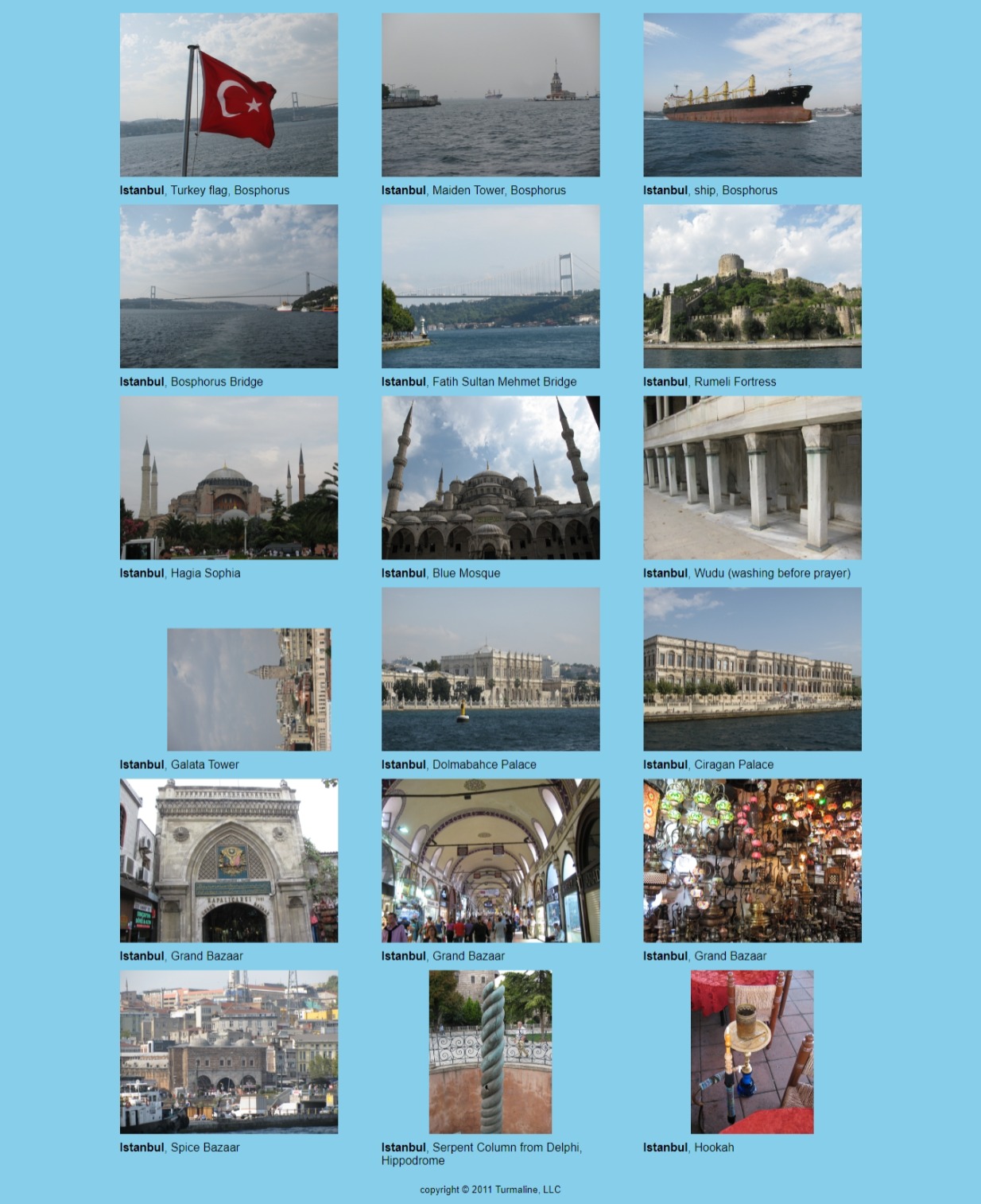
Task: View the Grand Bazaar arched corridor photo
Action: [x=490, y=860]
